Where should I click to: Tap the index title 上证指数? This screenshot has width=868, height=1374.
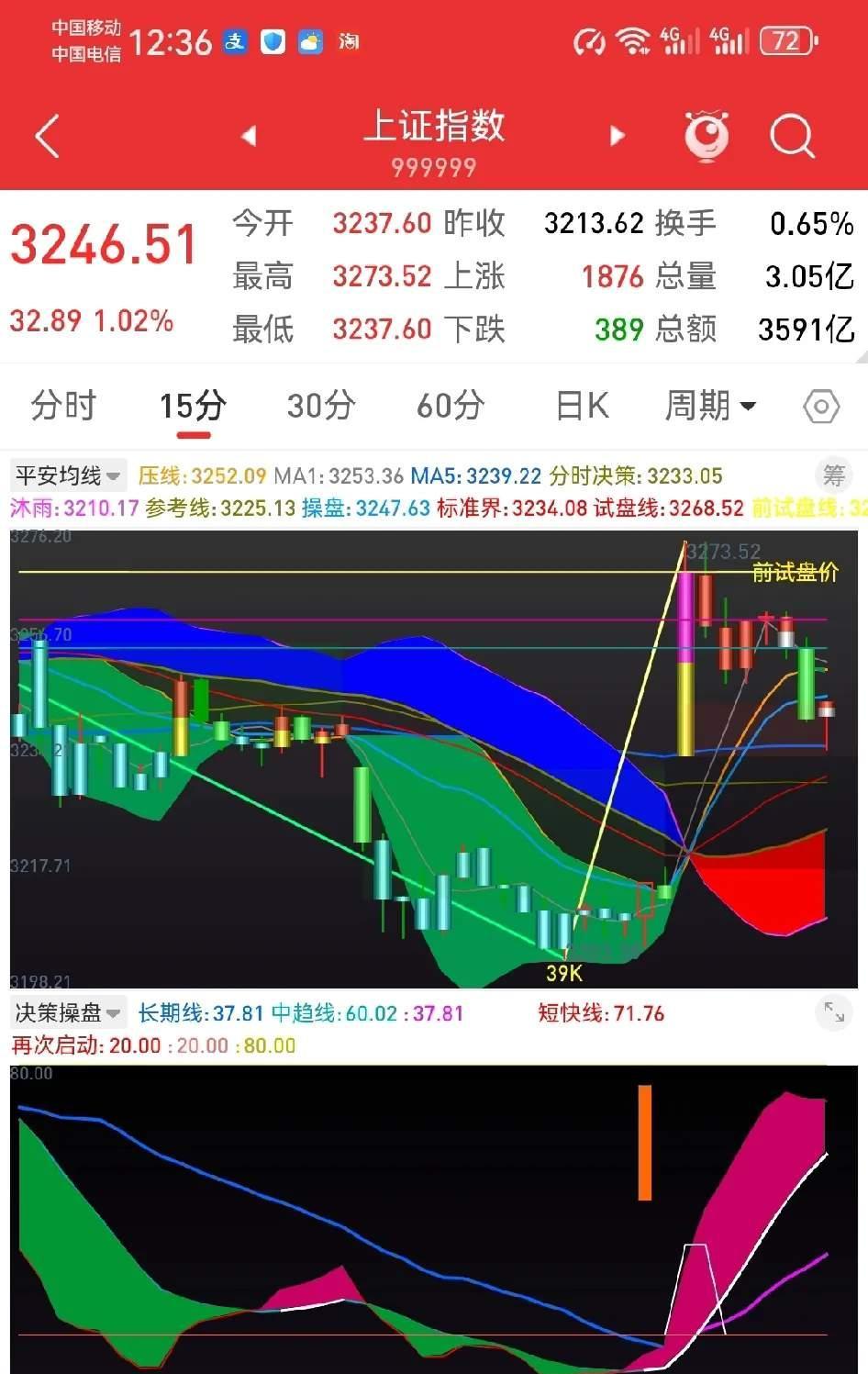click(x=433, y=128)
